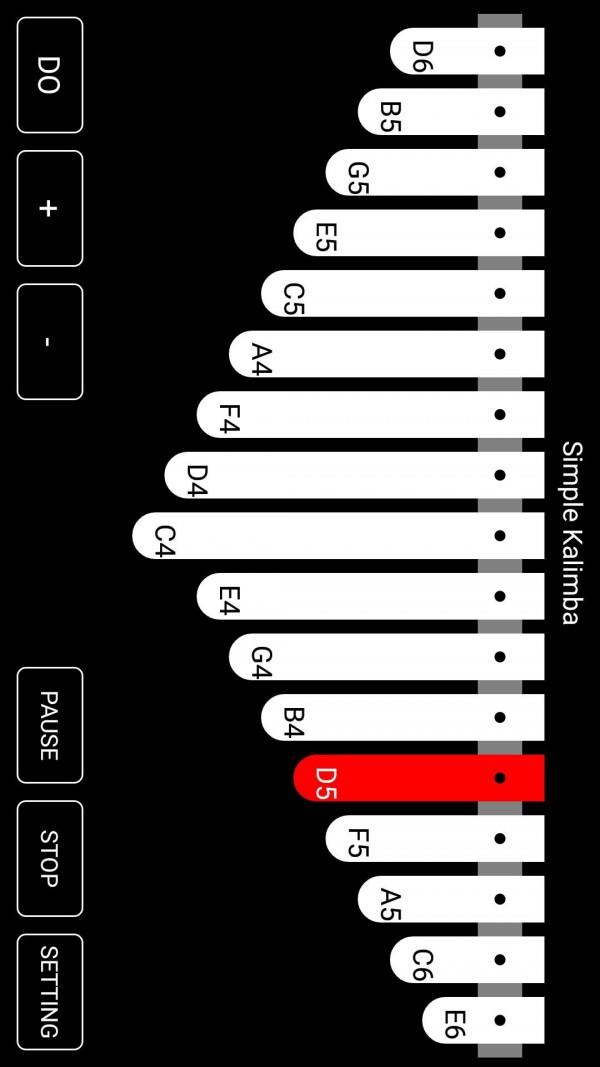Tap the DO button
The height and width of the screenshot is (1067, 600).
coord(49,75)
